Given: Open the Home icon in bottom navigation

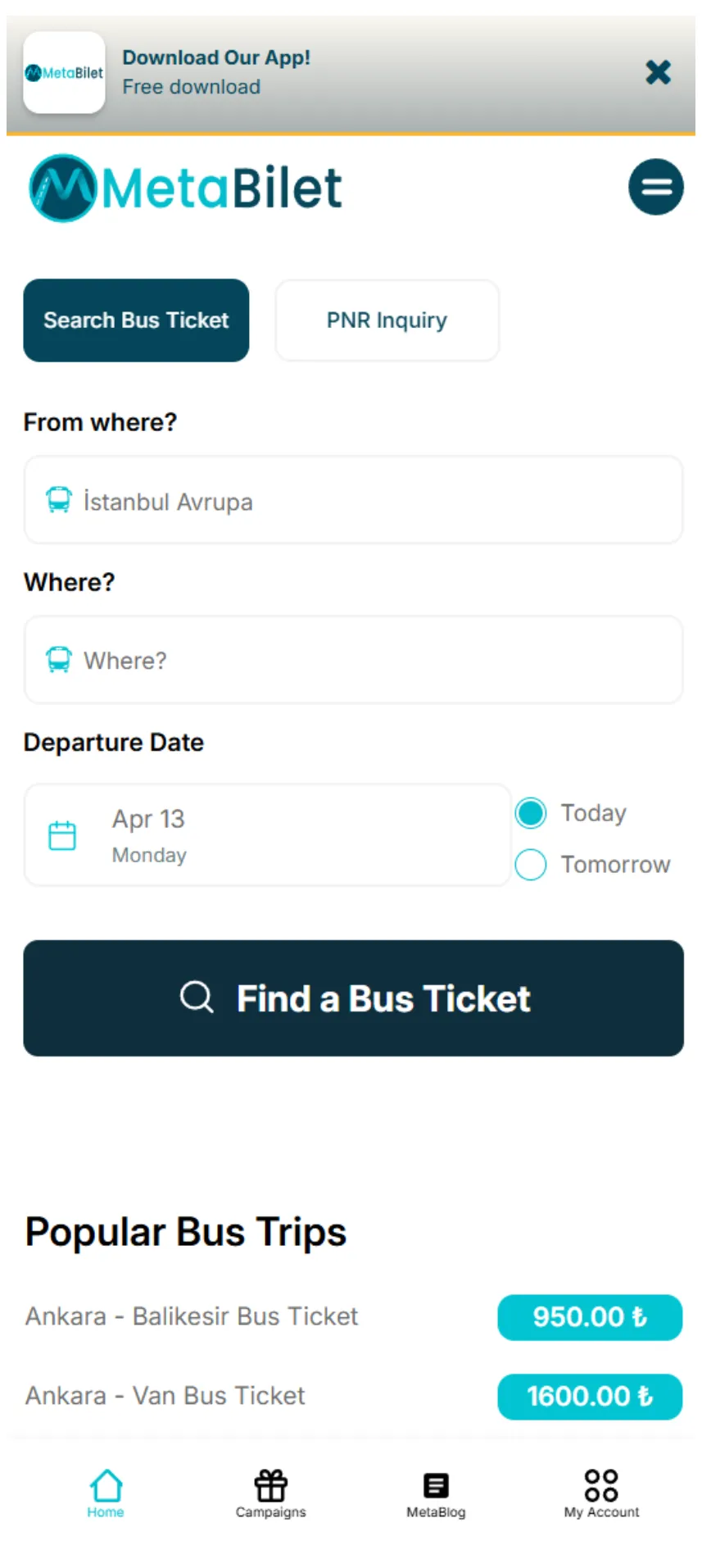Looking at the screenshot, I should (x=105, y=1484).
